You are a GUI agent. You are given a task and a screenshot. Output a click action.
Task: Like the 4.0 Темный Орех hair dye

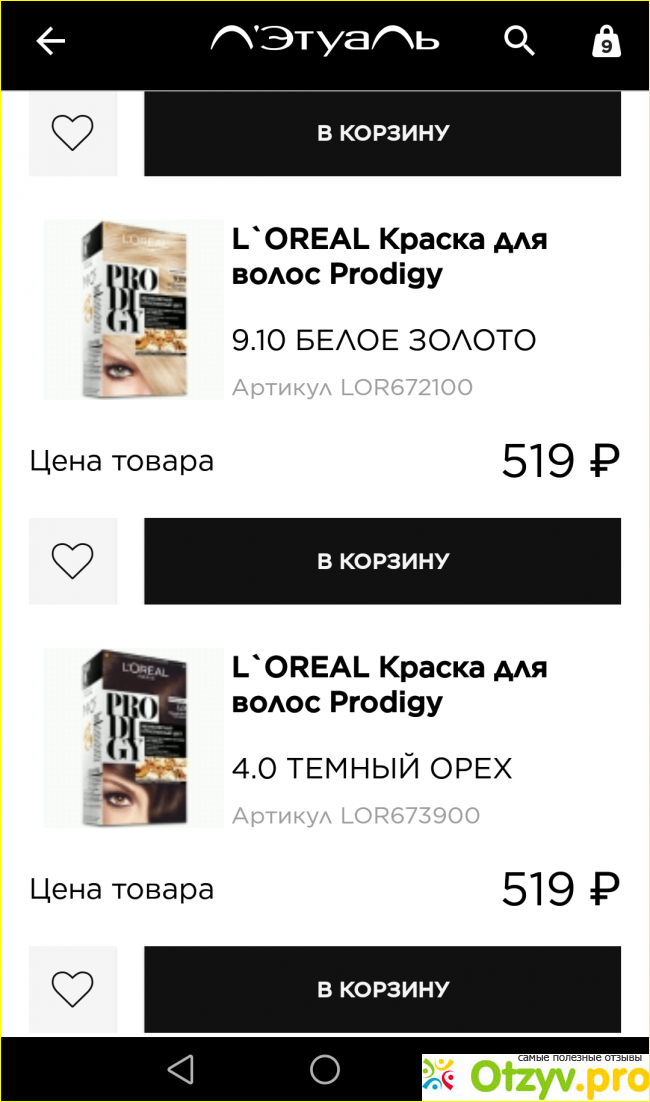click(x=73, y=989)
